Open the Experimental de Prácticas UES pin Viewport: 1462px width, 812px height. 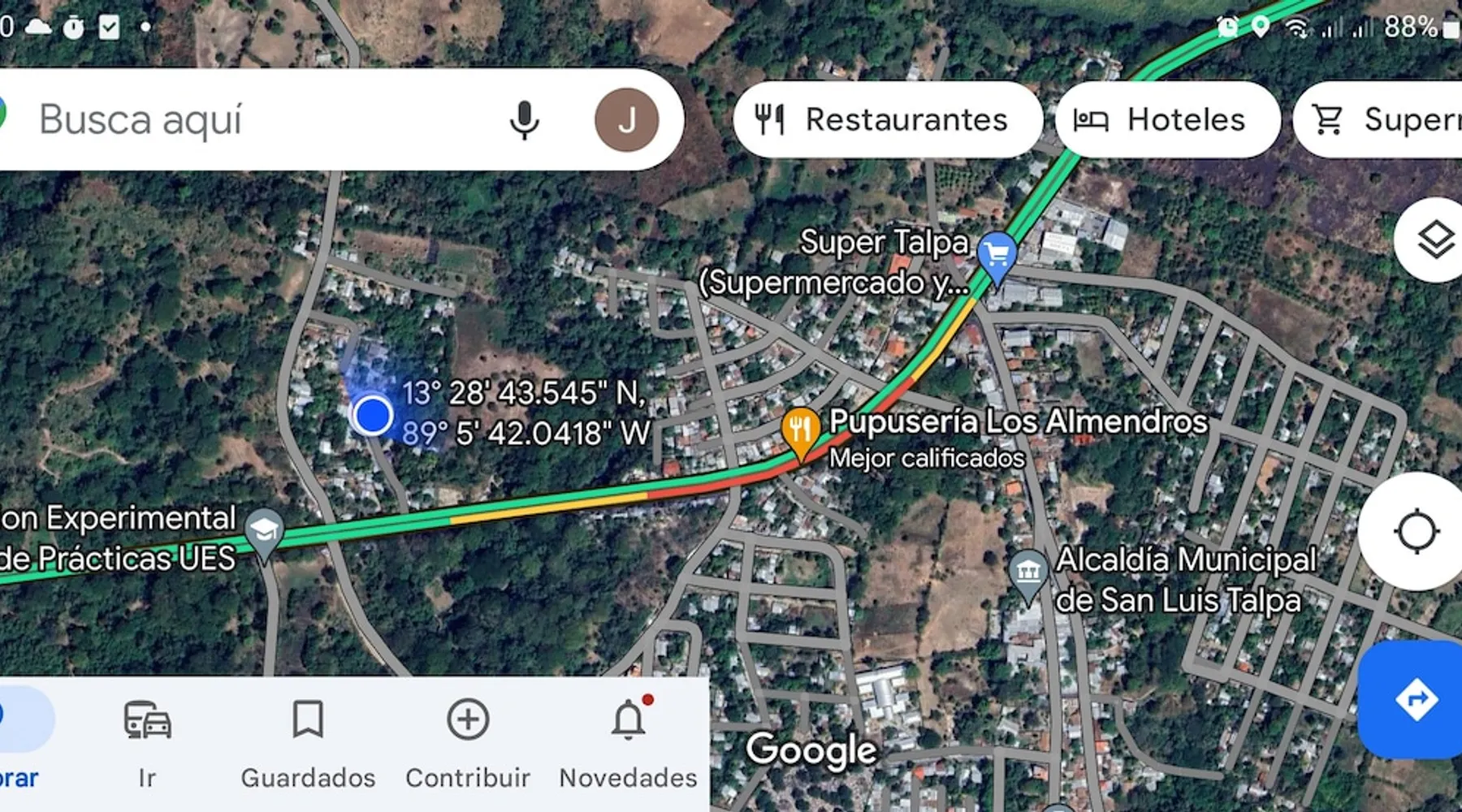(x=264, y=532)
